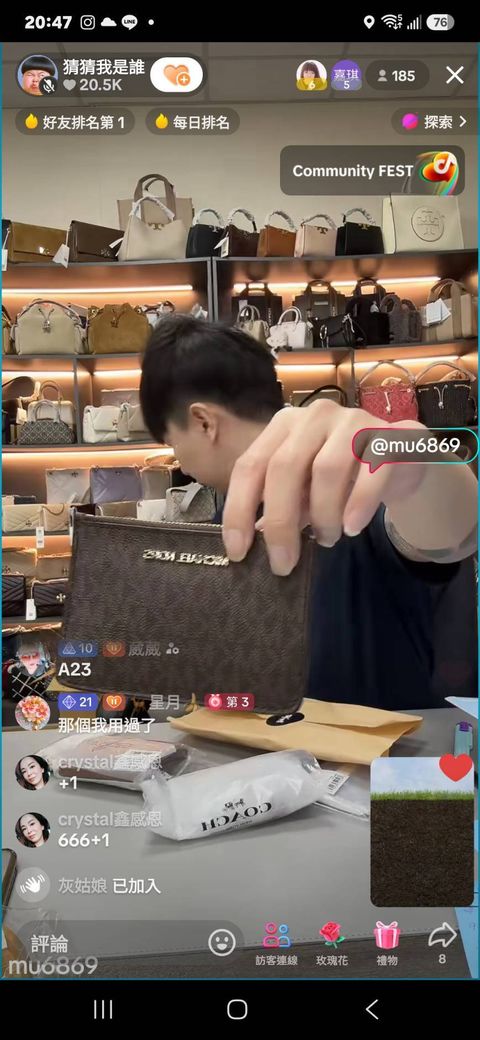Close the live stream

pos(455,75)
